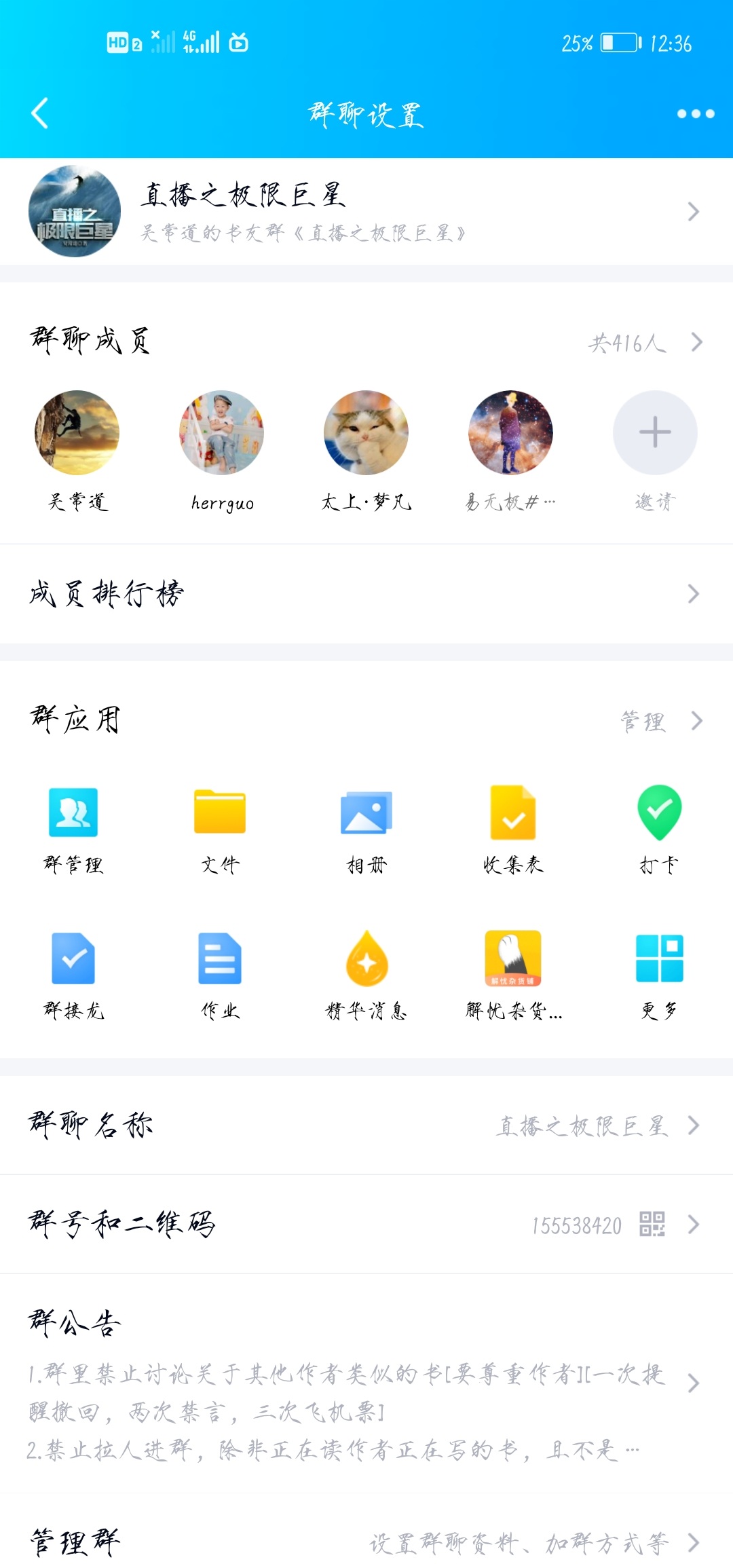Open group profile 直播之极限巨星
The width and height of the screenshot is (733, 1568).
[x=366, y=212]
